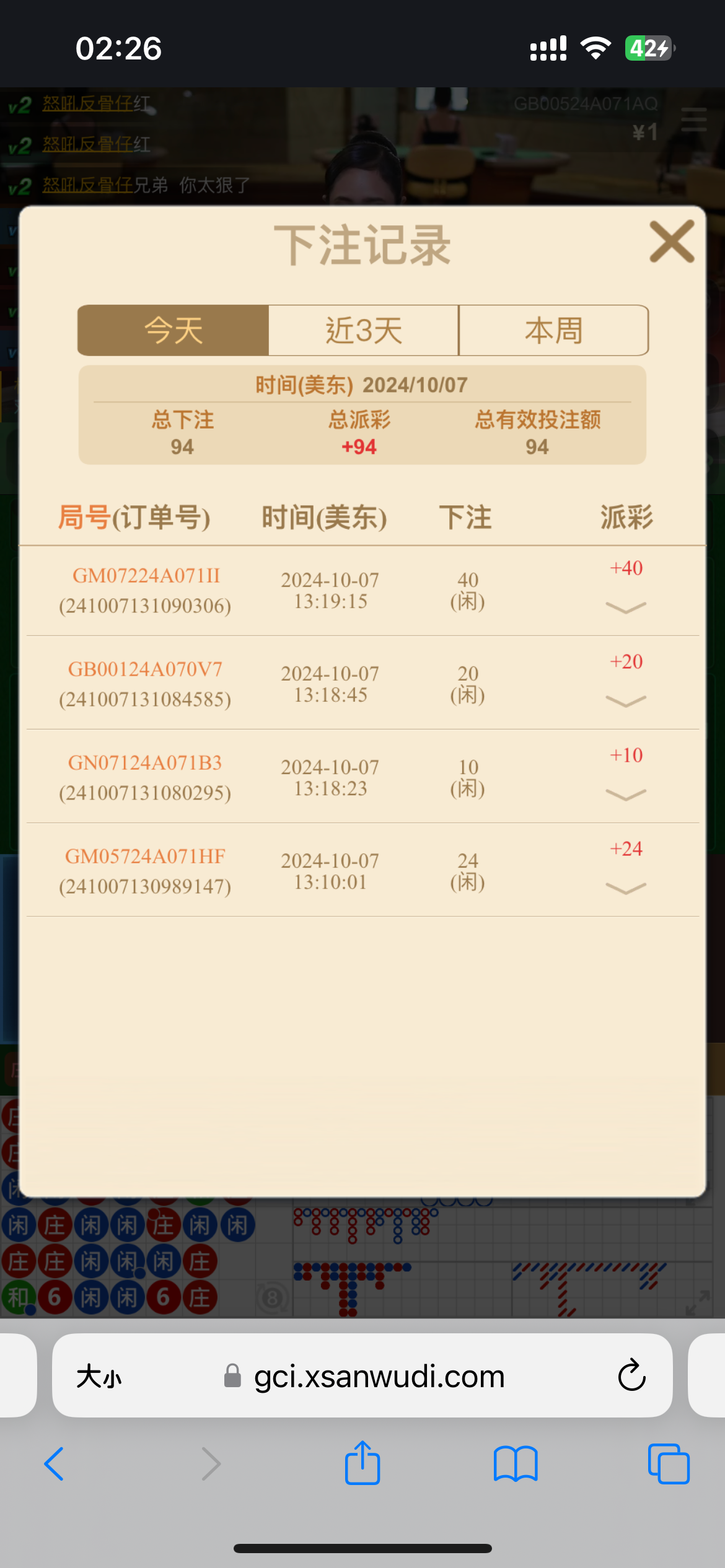Expand details for bet GB00124A070V7

[x=626, y=701]
